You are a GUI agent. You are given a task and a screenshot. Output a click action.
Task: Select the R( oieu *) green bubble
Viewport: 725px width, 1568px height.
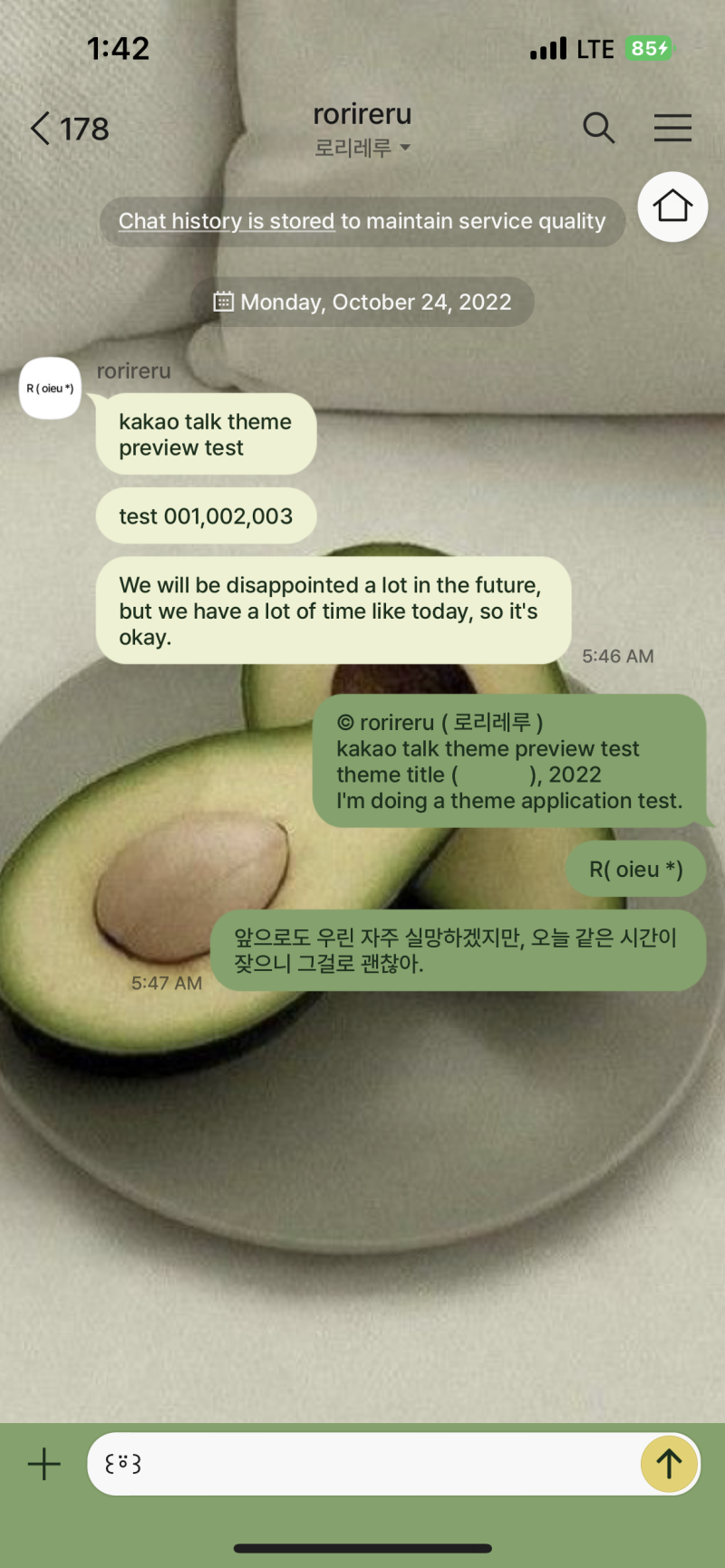(x=634, y=868)
